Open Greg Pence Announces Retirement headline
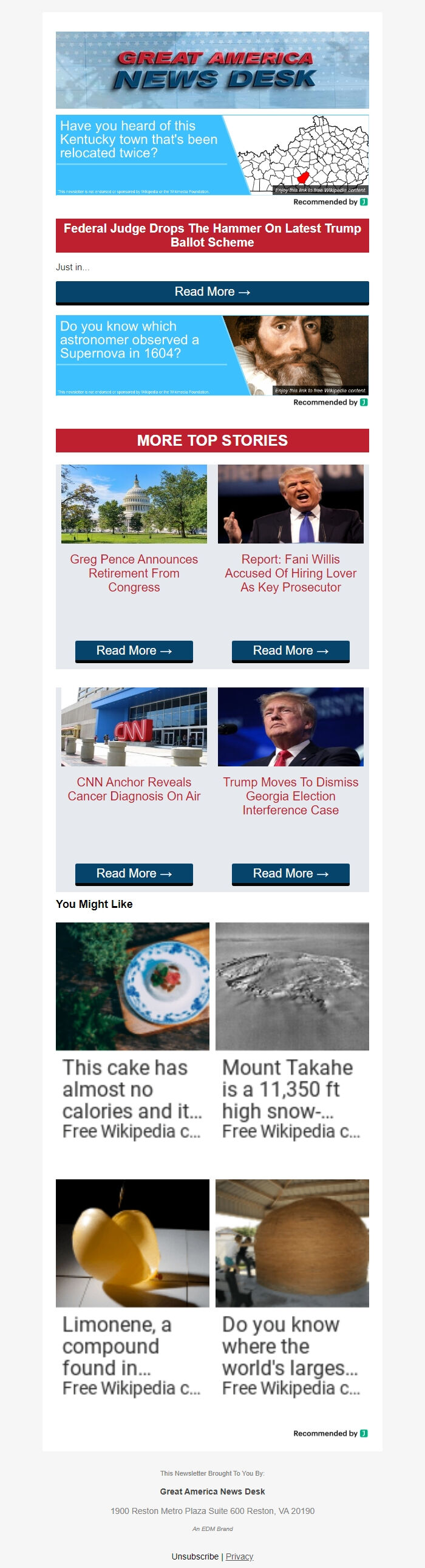This screenshot has width=425, height=1568. [x=134, y=573]
